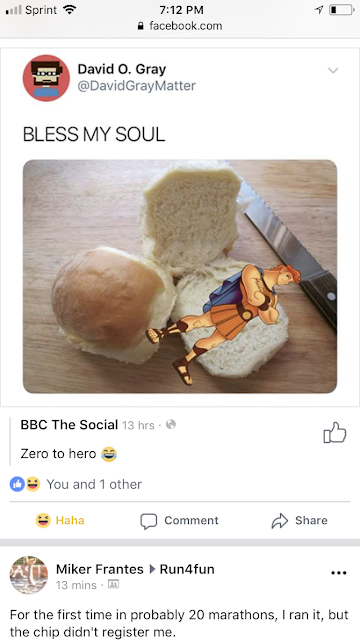
Task: Open the Run4fun group
Action: coord(187,569)
